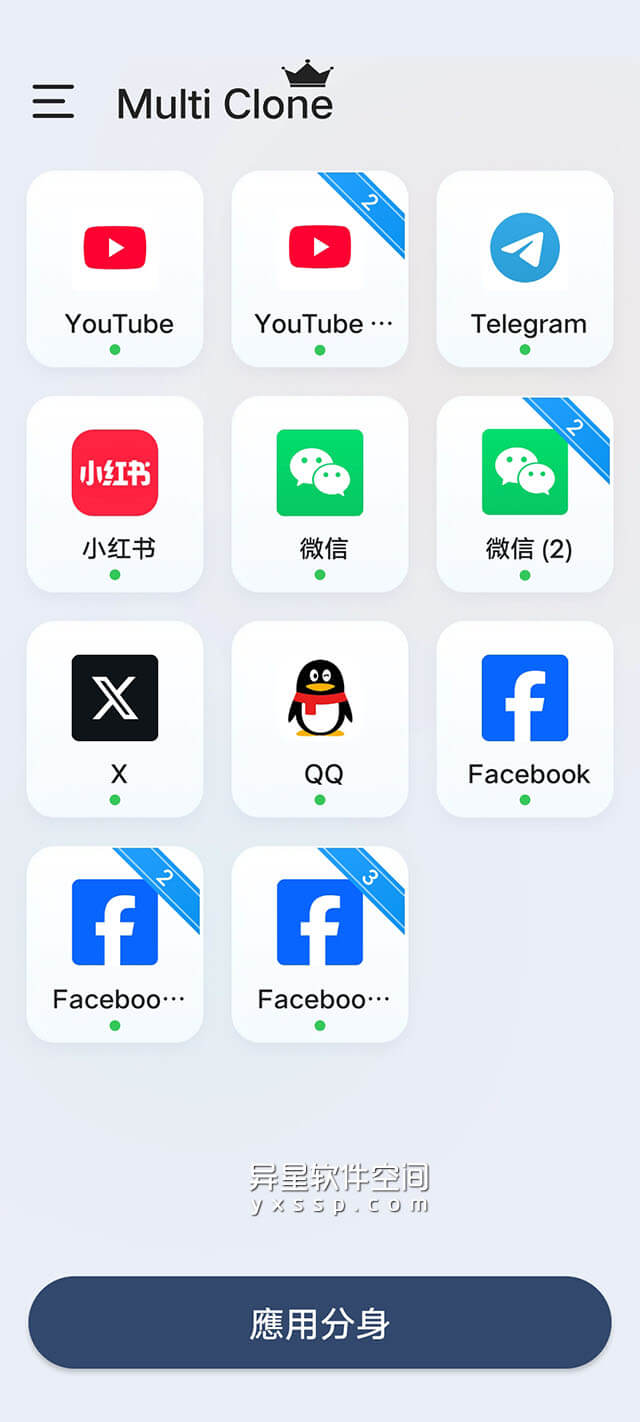Open the YouTube clone with badge 2
The width and height of the screenshot is (640, 1422).
(320, 268)
